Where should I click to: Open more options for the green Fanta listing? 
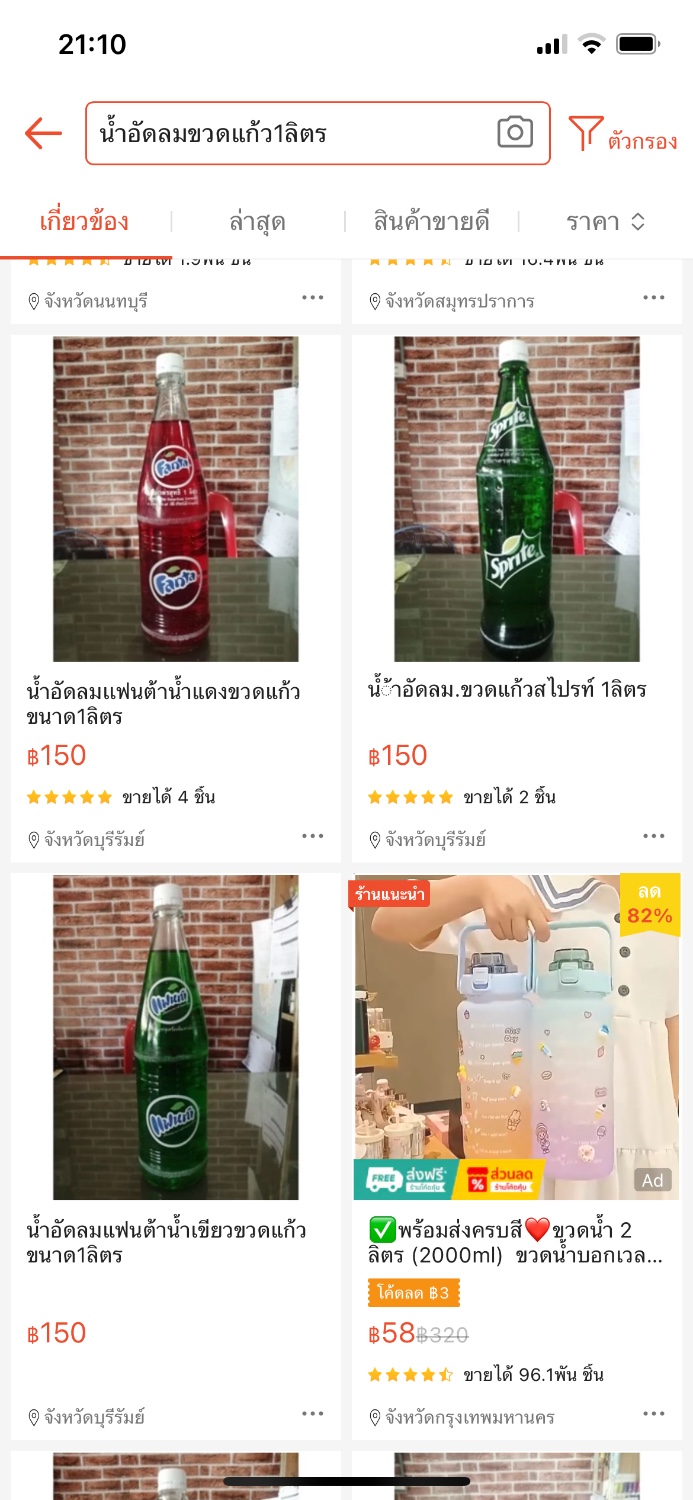pos(313,1414)
